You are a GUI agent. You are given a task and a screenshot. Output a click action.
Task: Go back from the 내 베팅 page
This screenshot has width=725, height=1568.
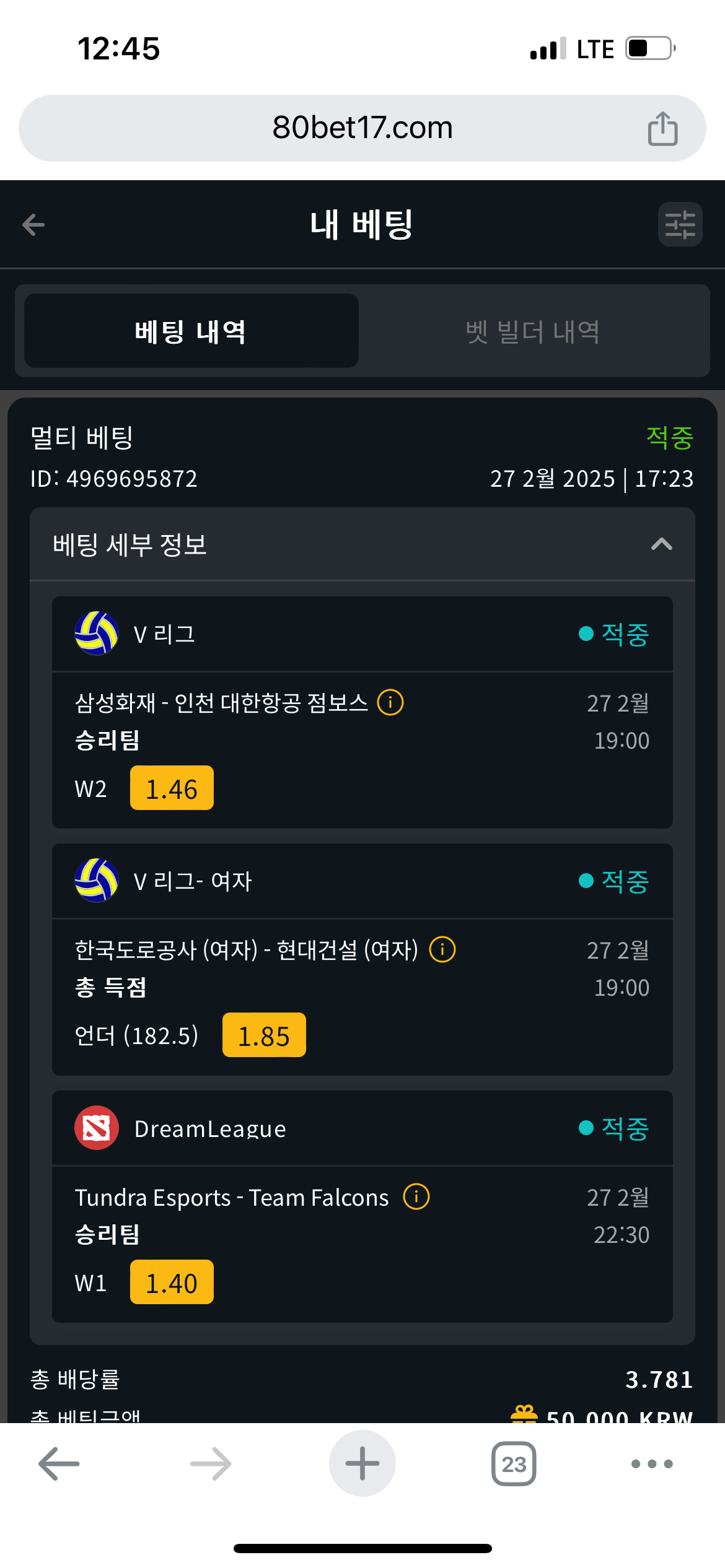tap(33, 224)
